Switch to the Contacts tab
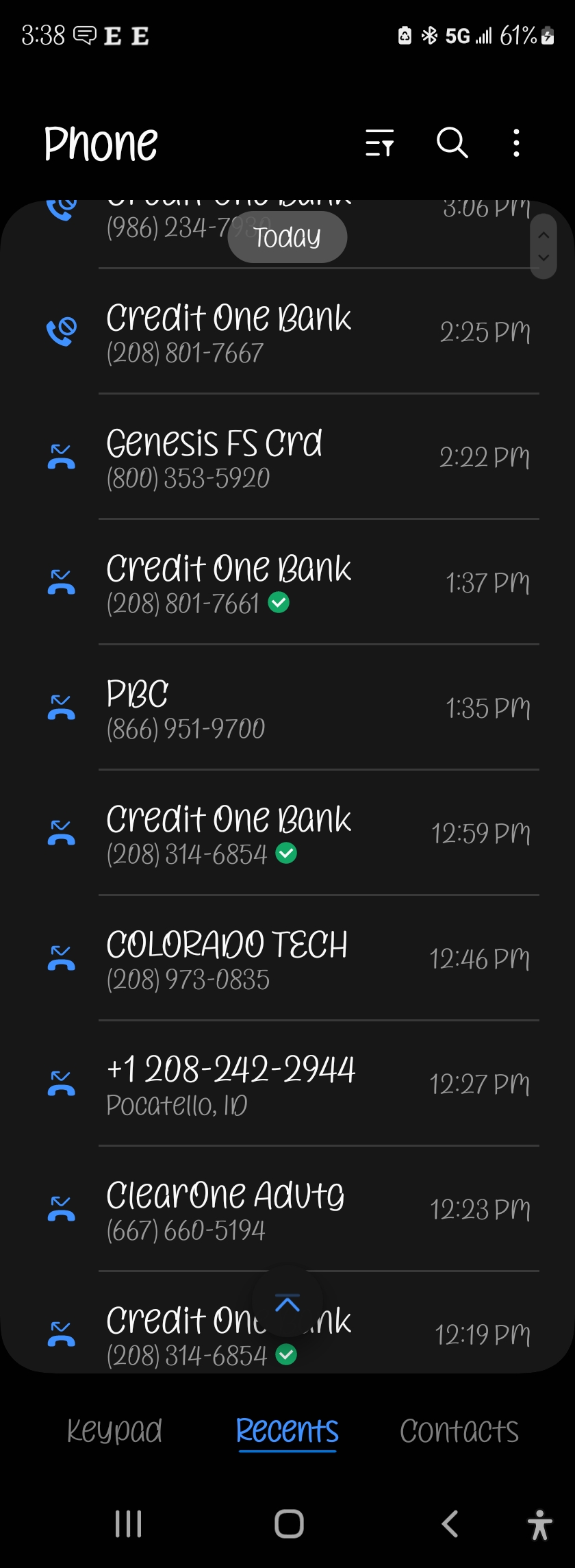Image resolution: width=575 pixels, height=1568 pixels. (x=459, y=1431)
